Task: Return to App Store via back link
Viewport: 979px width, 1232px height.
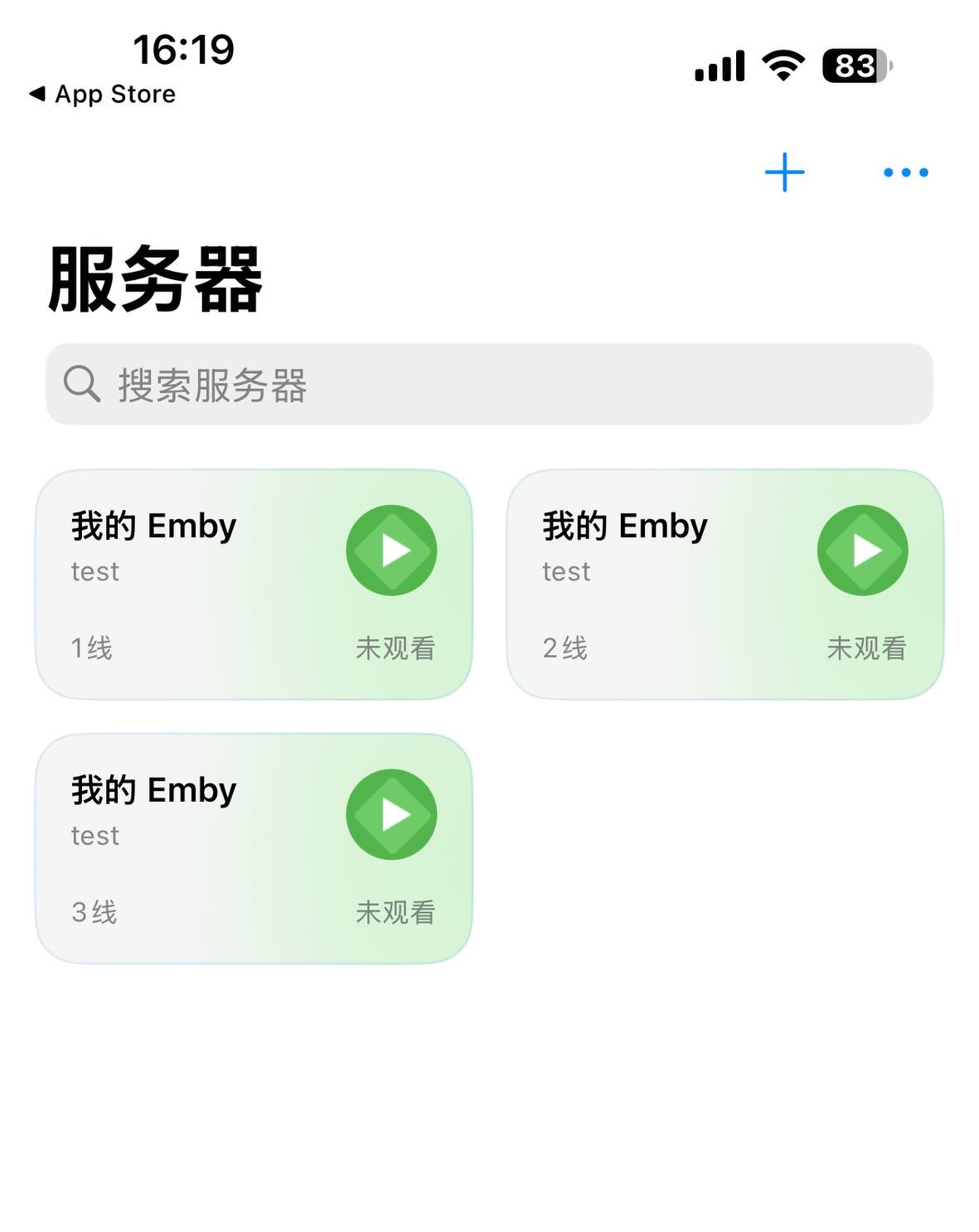Action: (x=103, y=95)
